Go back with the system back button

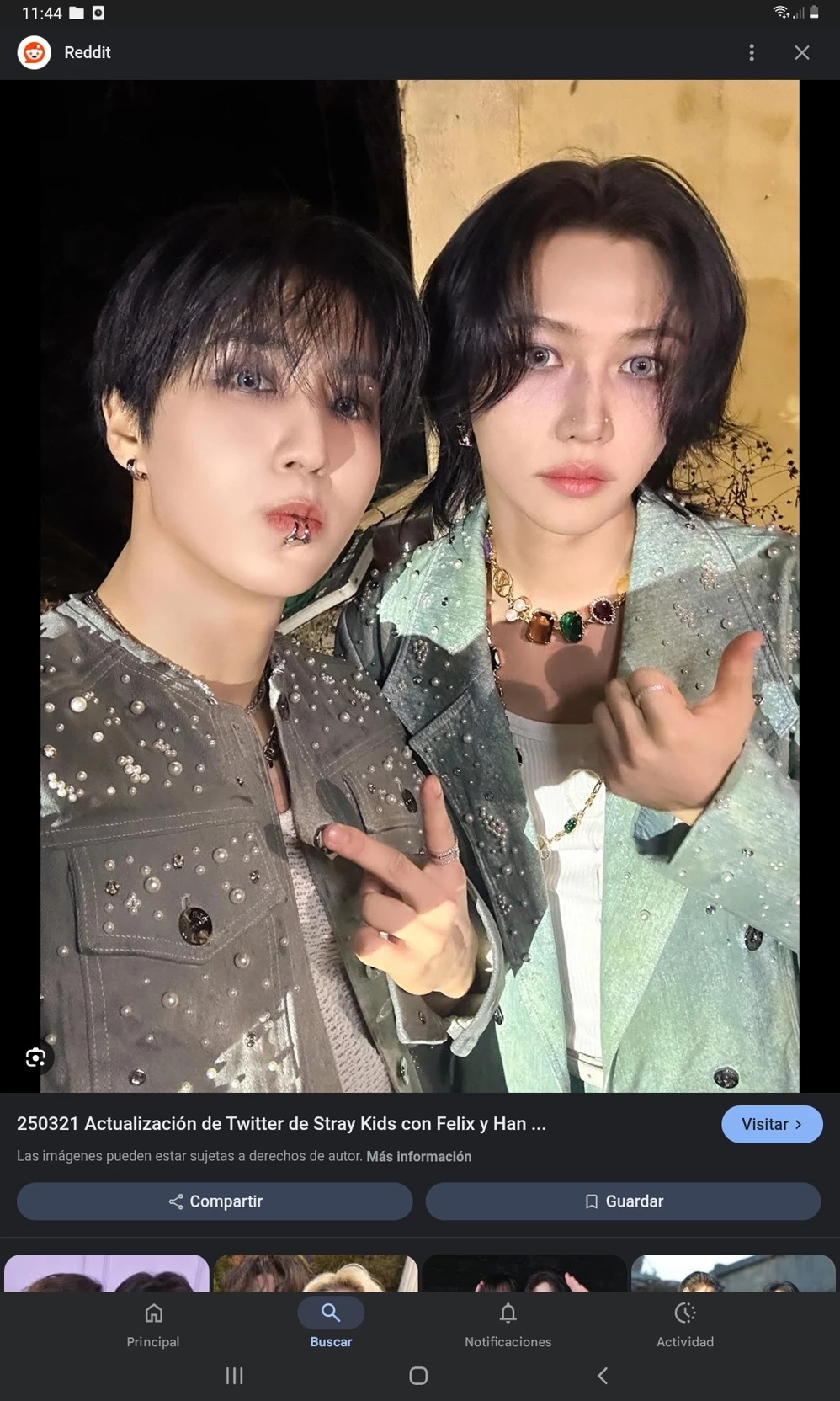coord(603,1376)
